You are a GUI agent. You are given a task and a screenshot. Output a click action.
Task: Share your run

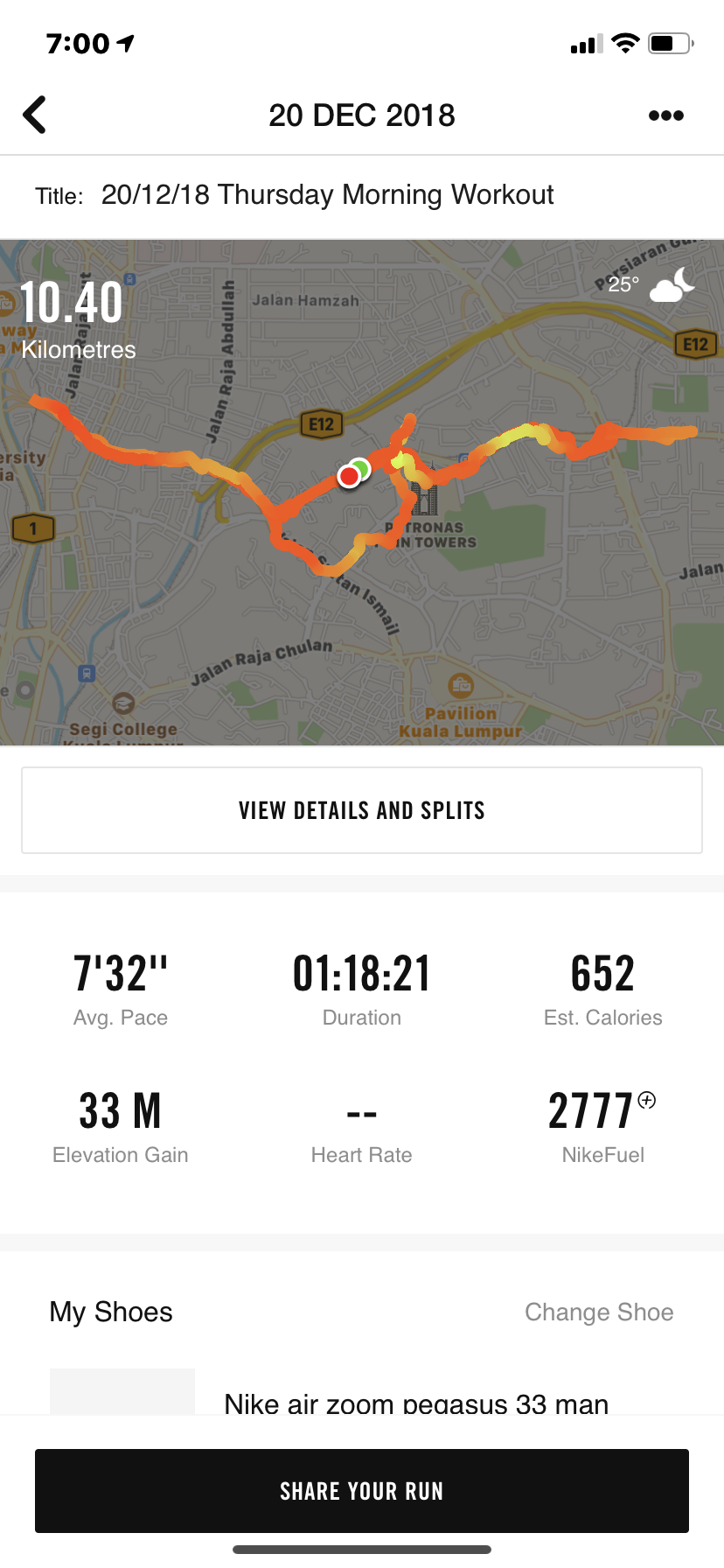(362, 1491)
